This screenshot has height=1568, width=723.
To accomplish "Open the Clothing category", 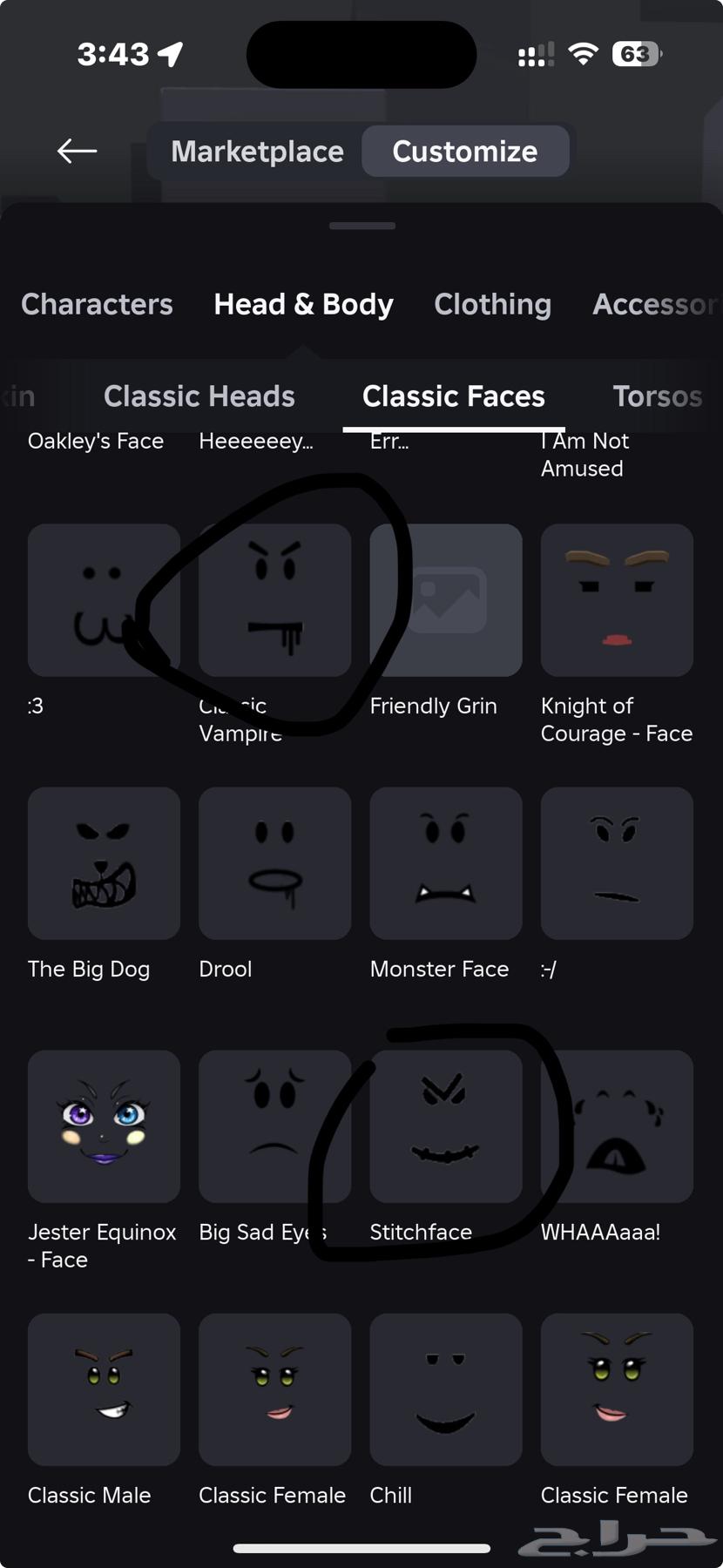I will [x=492, y=304].
